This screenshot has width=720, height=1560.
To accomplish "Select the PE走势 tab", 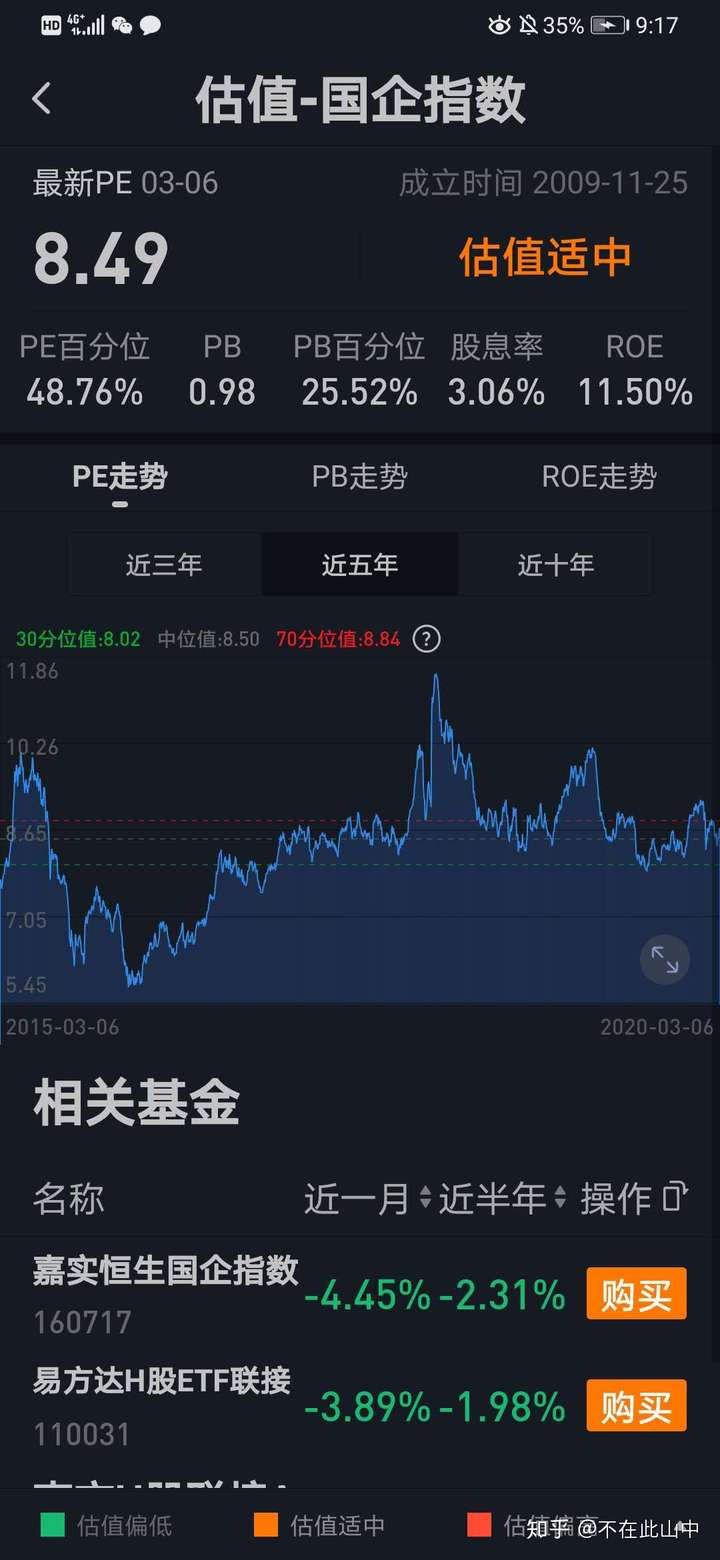I will point(120,477).
